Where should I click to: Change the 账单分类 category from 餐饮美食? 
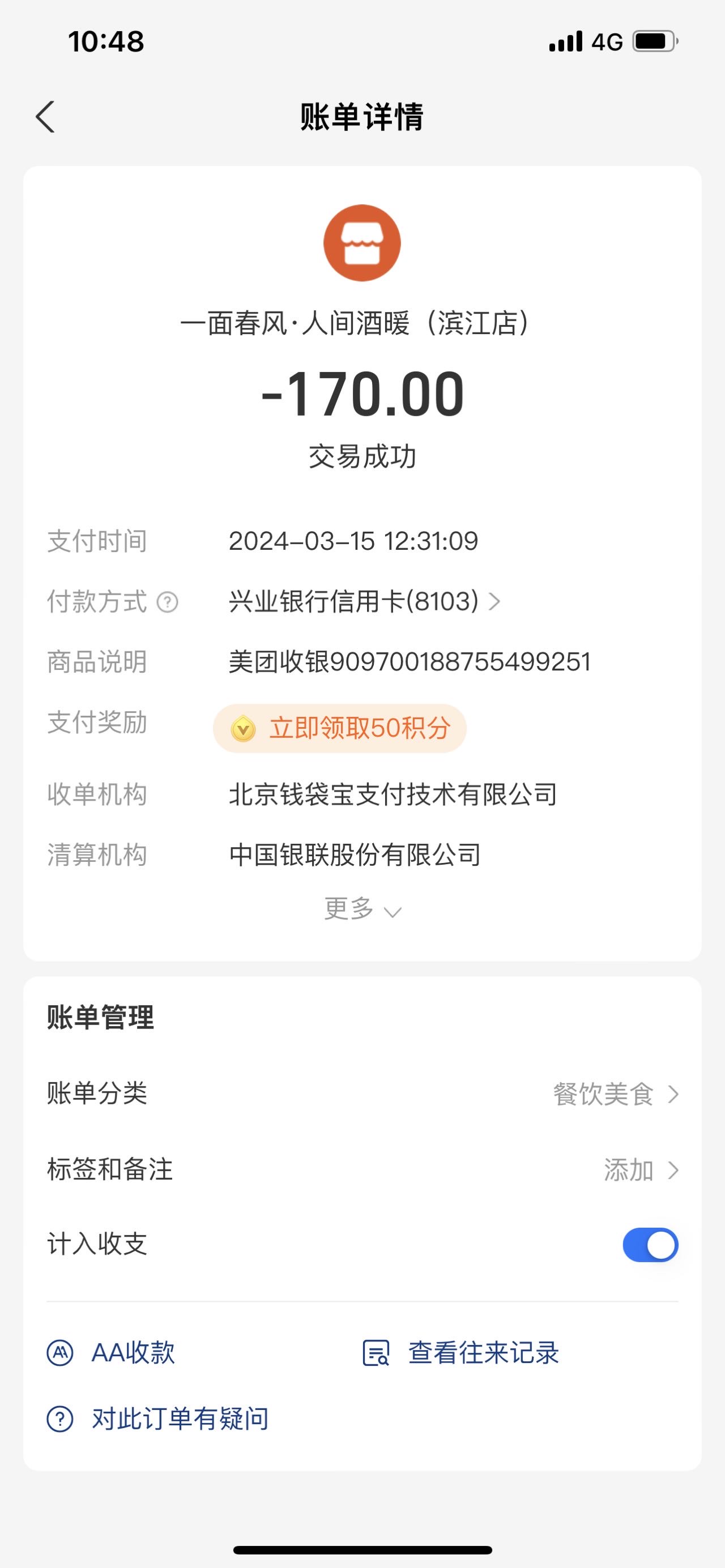362,1094
